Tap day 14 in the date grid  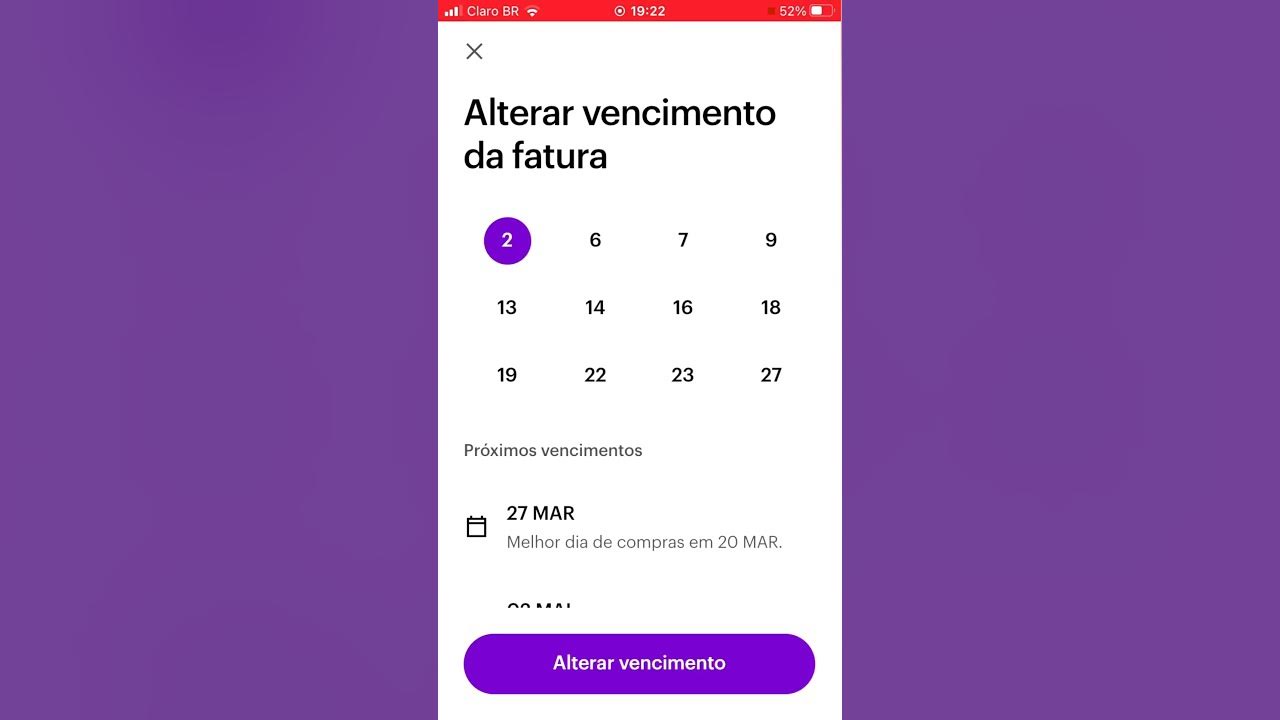(595, 307)
